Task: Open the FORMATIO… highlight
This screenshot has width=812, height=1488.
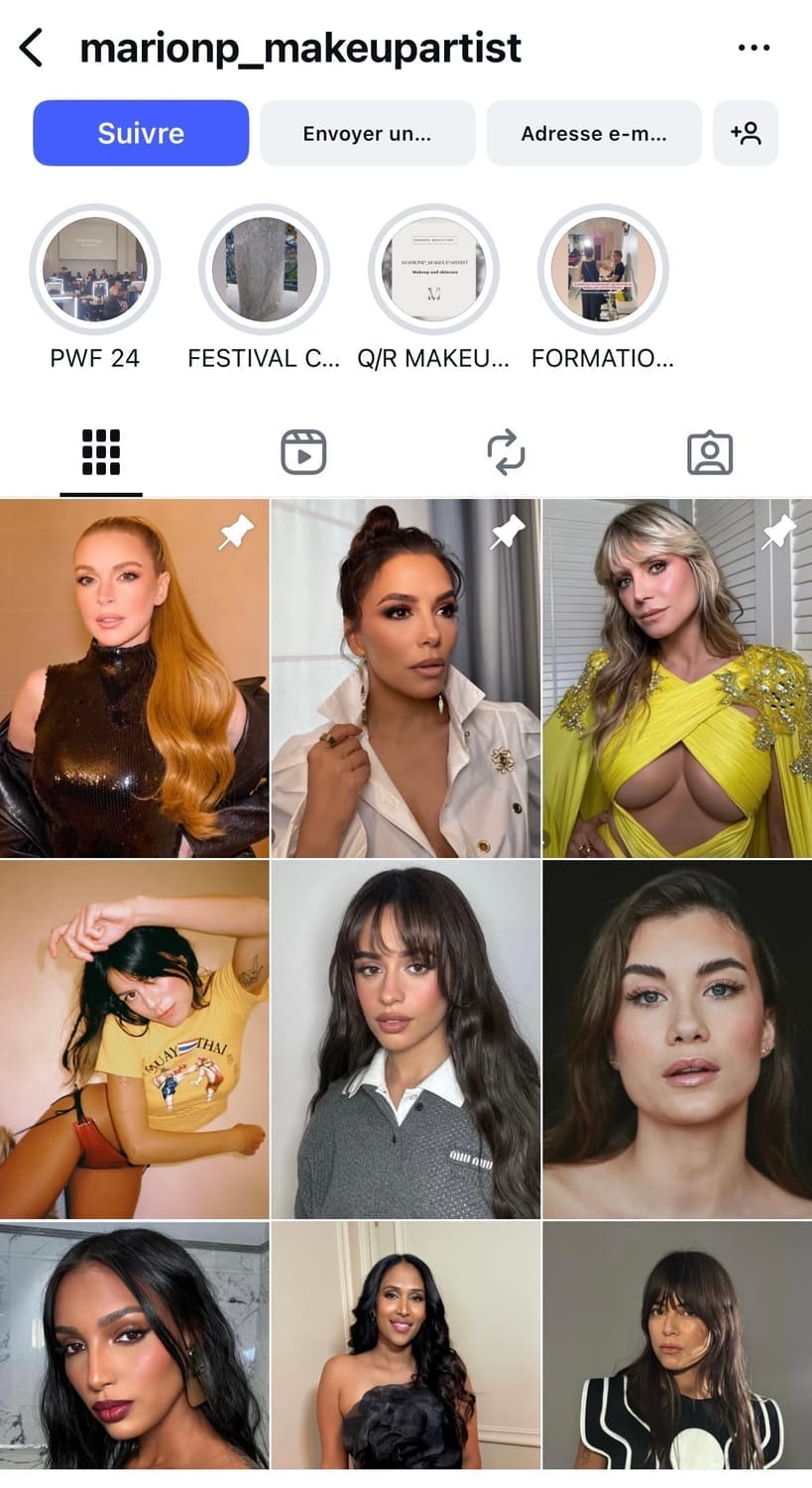Action: (x=603, y=270)
